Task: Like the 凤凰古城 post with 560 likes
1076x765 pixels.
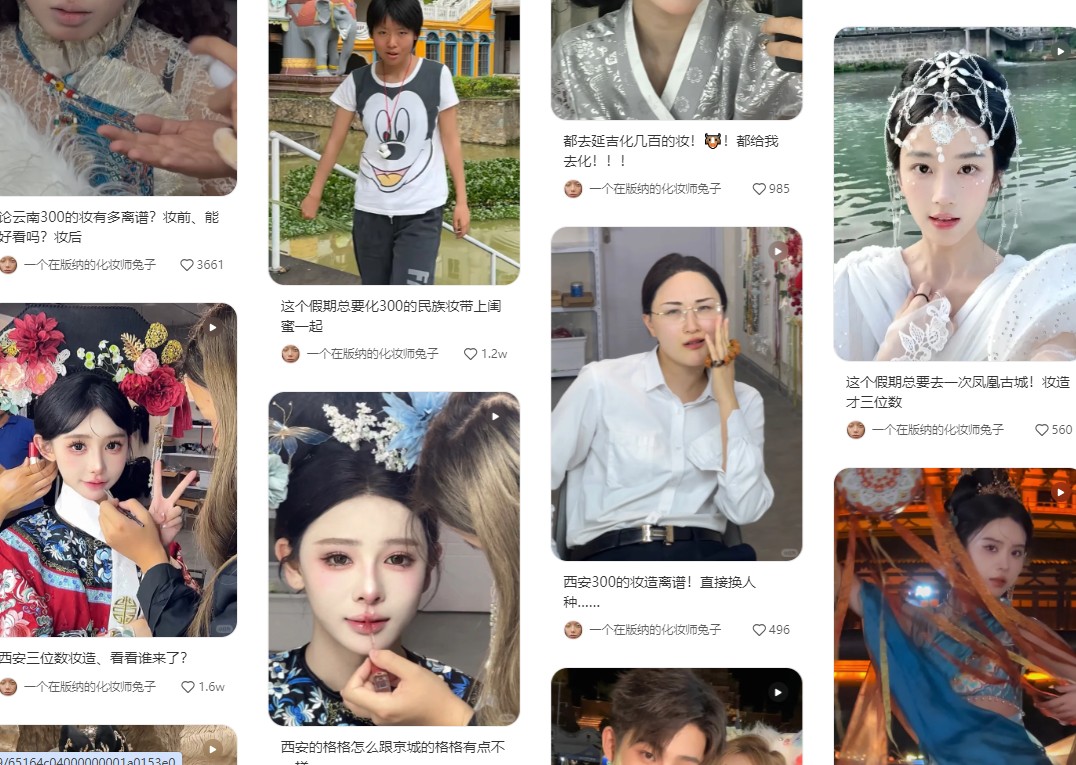Action: tap(1041, 430)
